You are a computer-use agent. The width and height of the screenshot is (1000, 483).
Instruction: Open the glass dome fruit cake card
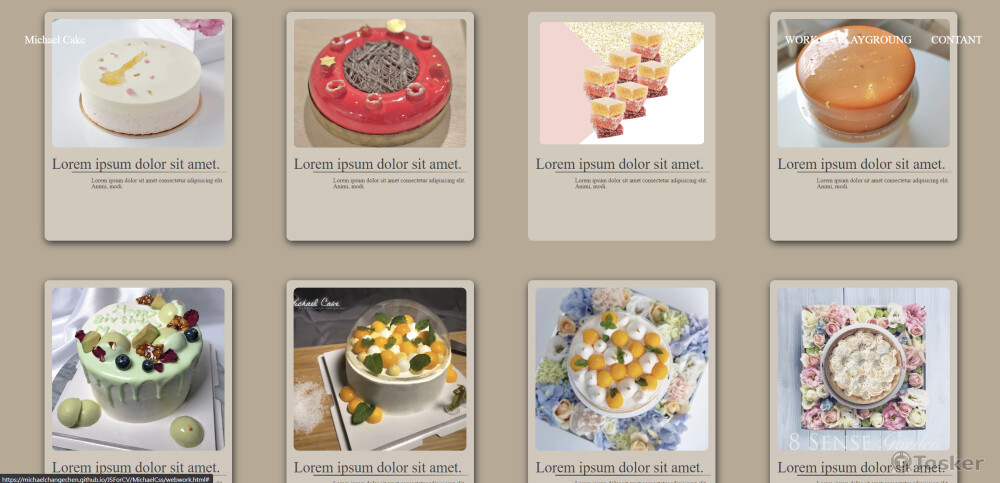coord(380,368)
